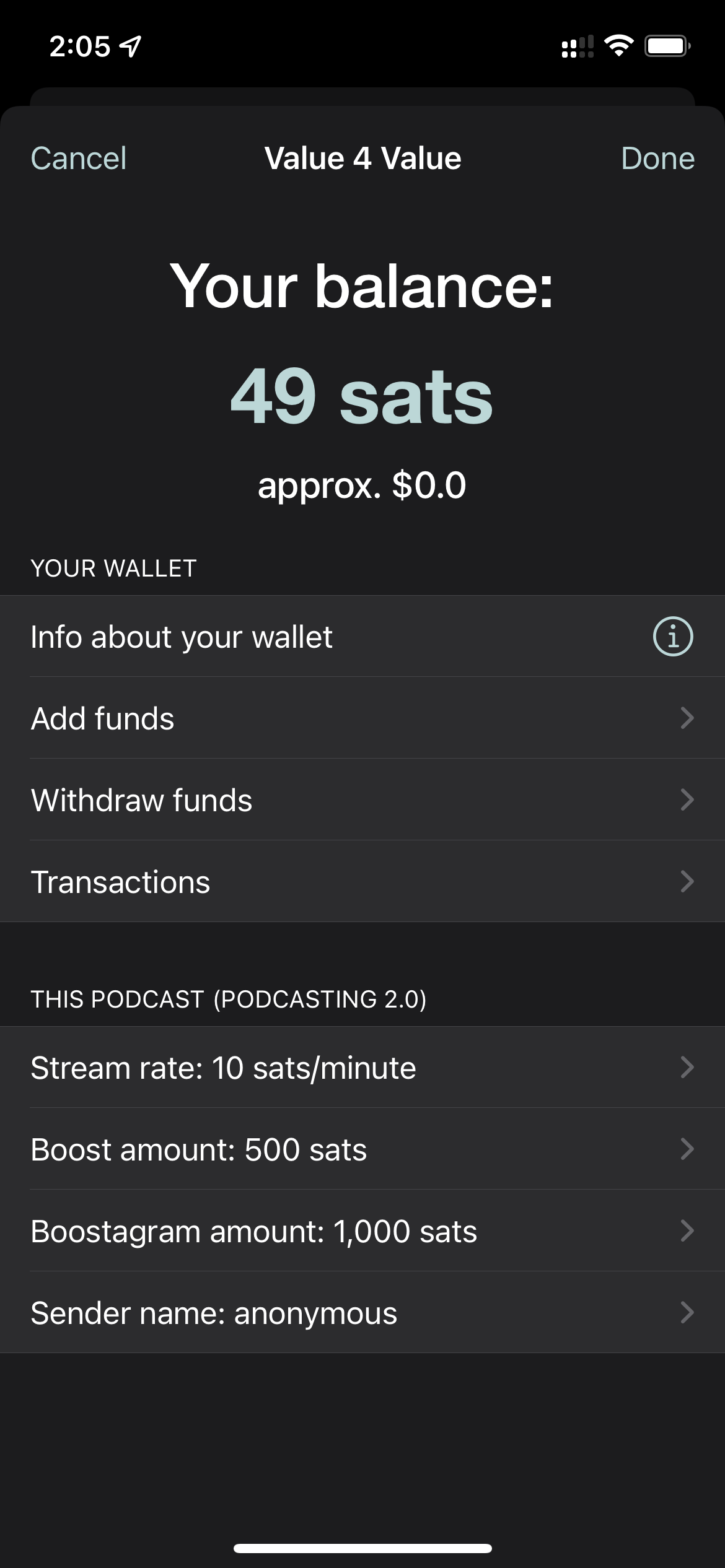Cancel the Value 4 Value sheet
Image resolution: width=725 pixels, height=1568 pixels.
pyautogui.click(x=79, y=159)
